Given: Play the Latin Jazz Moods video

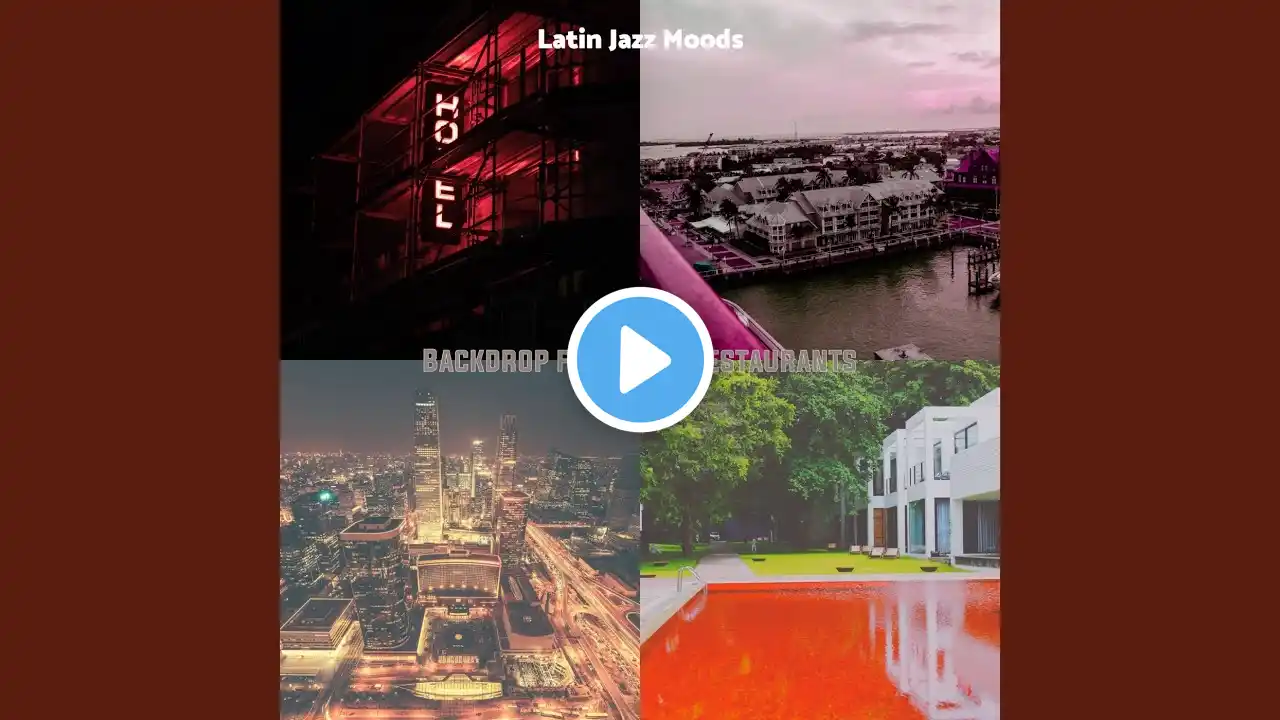Looking at the screenshot, I should [640, 360].
